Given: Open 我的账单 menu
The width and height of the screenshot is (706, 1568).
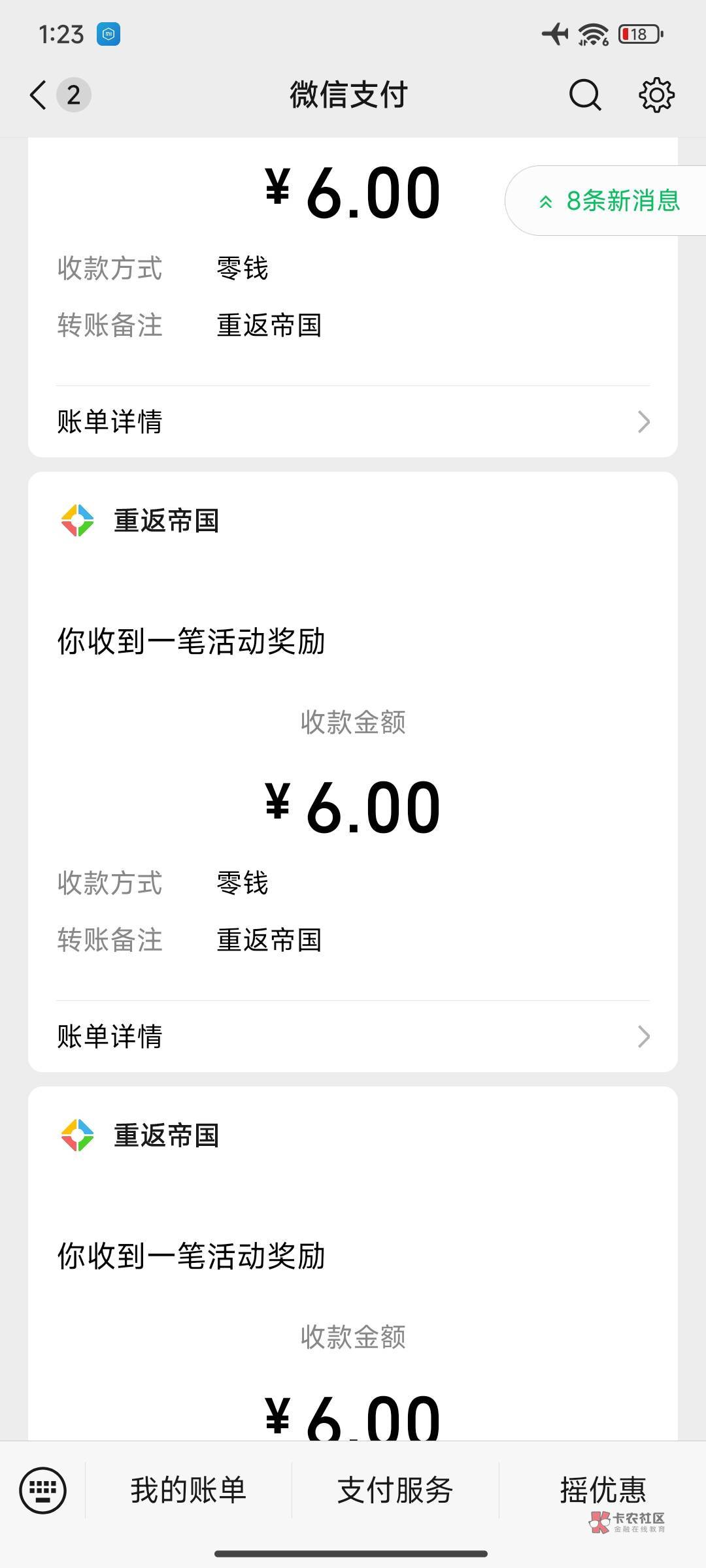Looking at the screenshot, I should coord(188,1490).
